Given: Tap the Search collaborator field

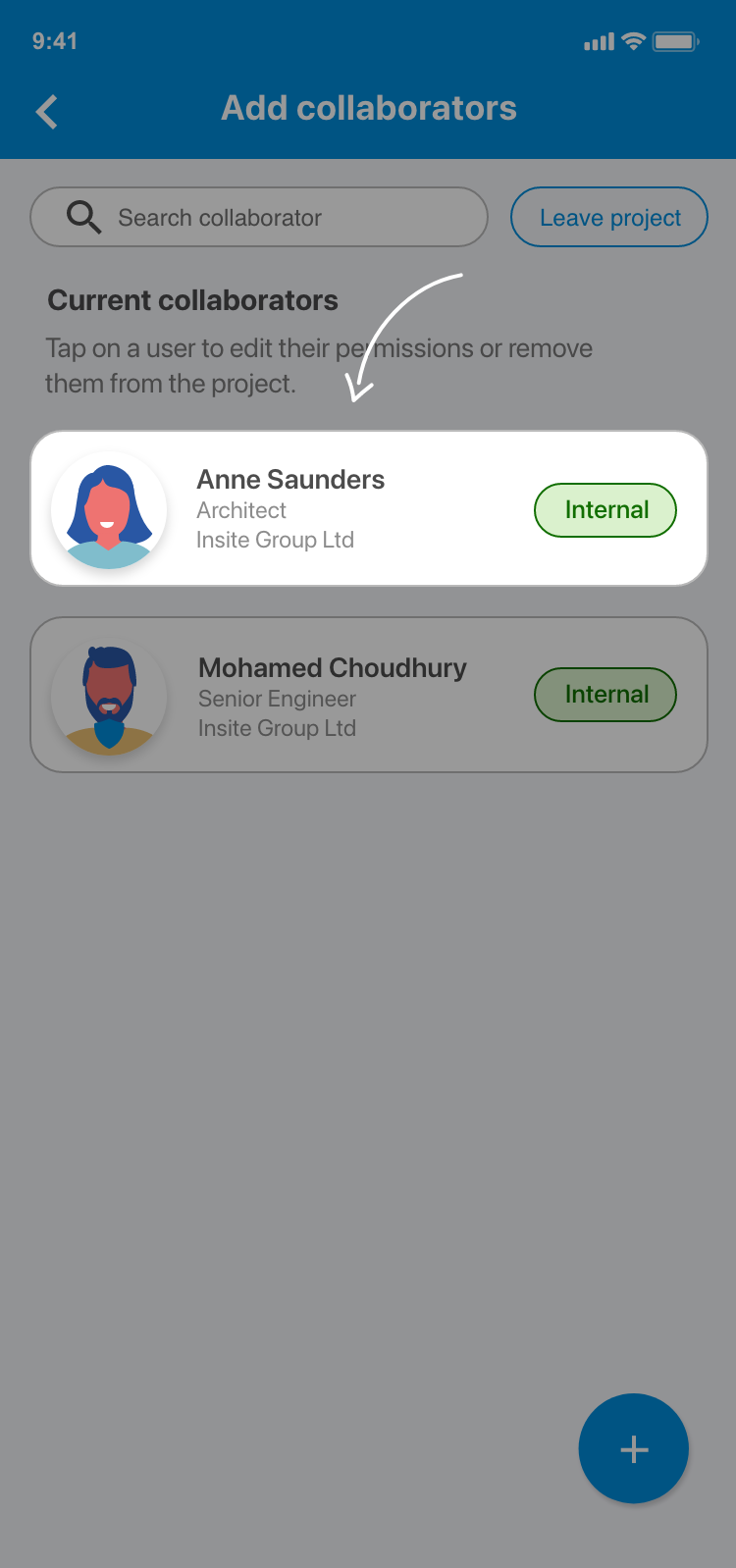Looking at the screenshot, I should pyautogui.click(x=259, y=217).
